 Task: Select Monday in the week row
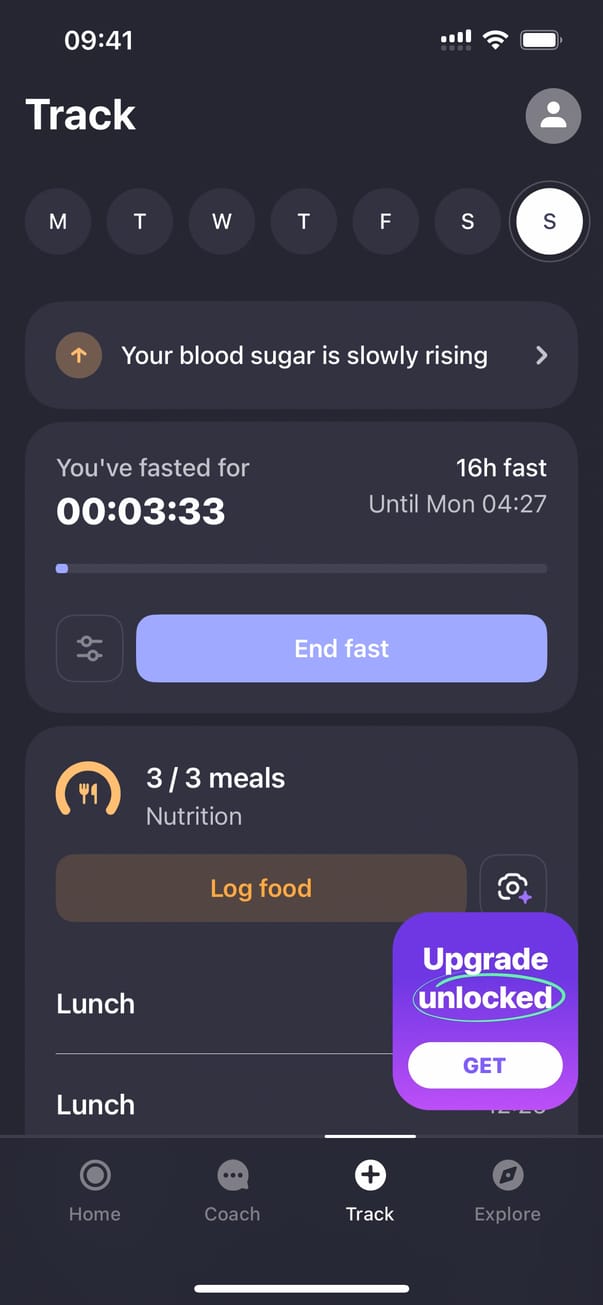coord(58,222)
